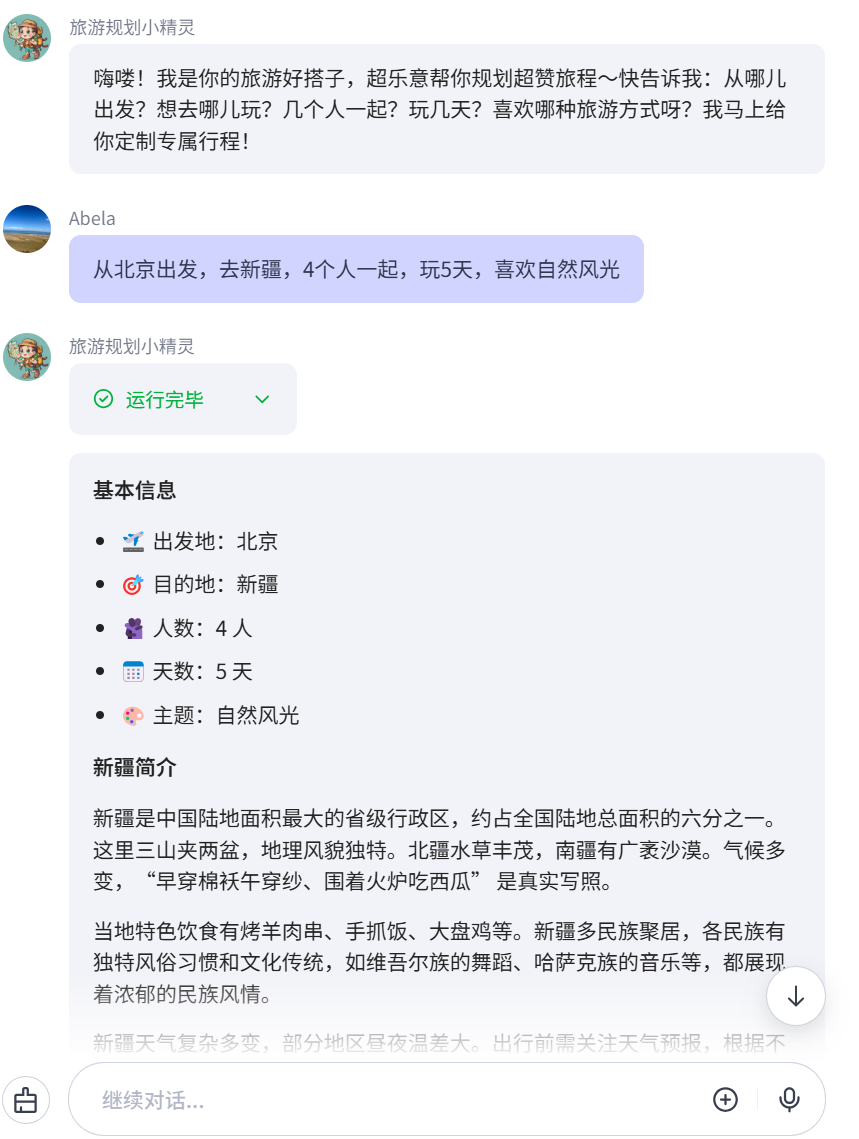This screenshot has height=1139, width=859.
Task: Focus the 继续对话 message input field
Action: pos(400,1100)
